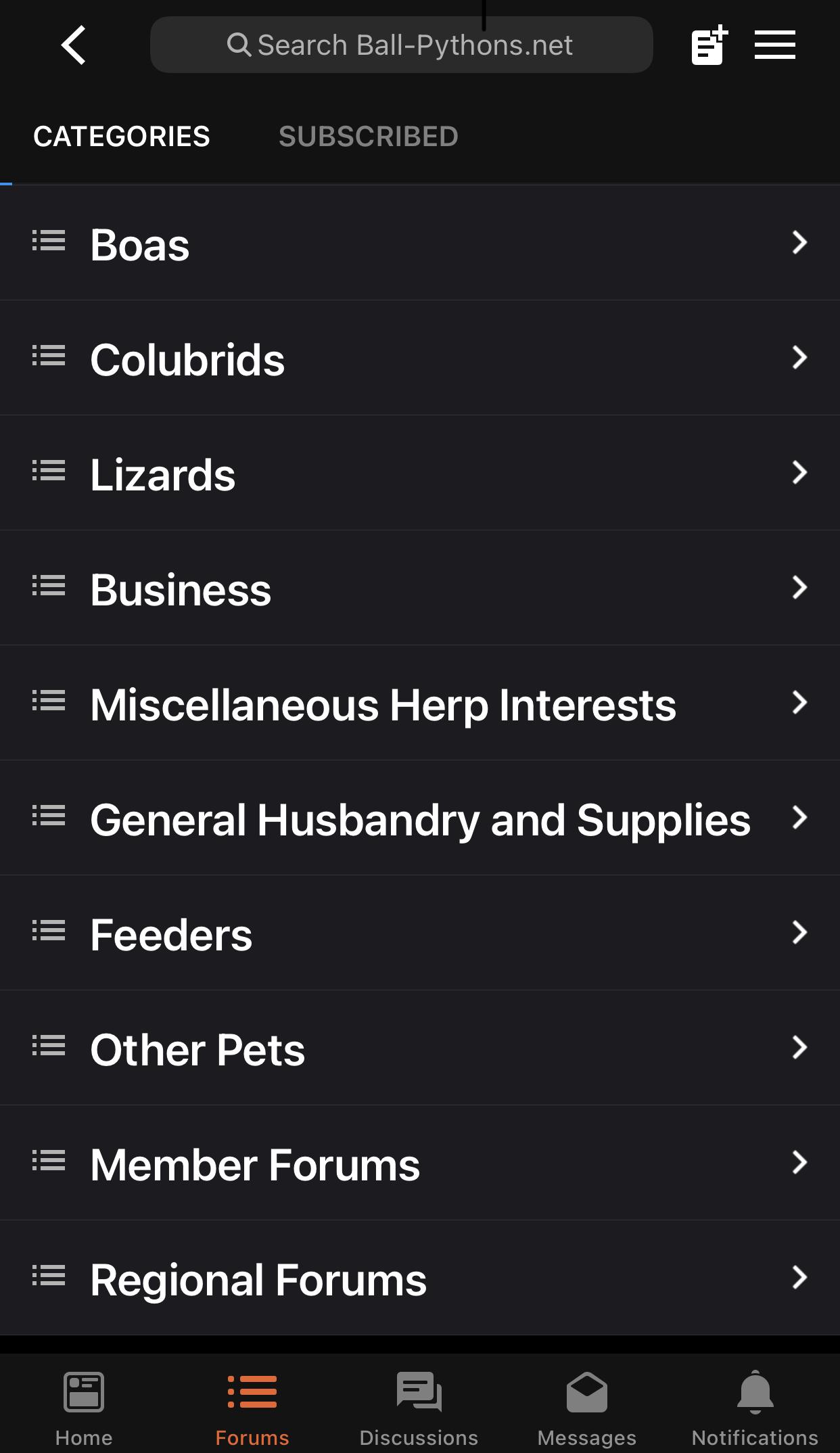Browse the Other Pets category
The image size is (840, 1453).
[x=419, y=1048]
